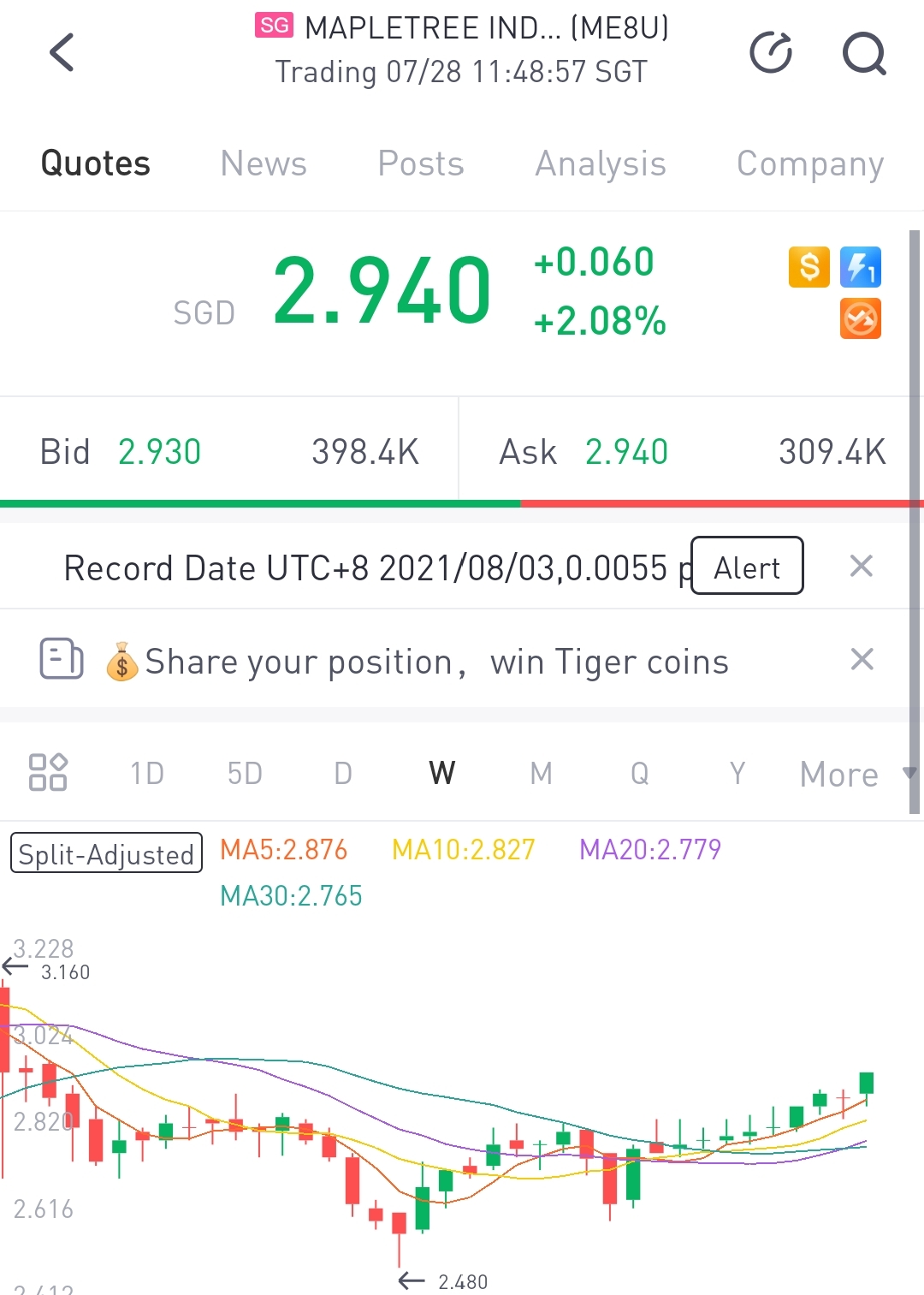Screen dimensions: 924x1295
Task: Dismiss the Record Date banner
Action: (861, 566)
